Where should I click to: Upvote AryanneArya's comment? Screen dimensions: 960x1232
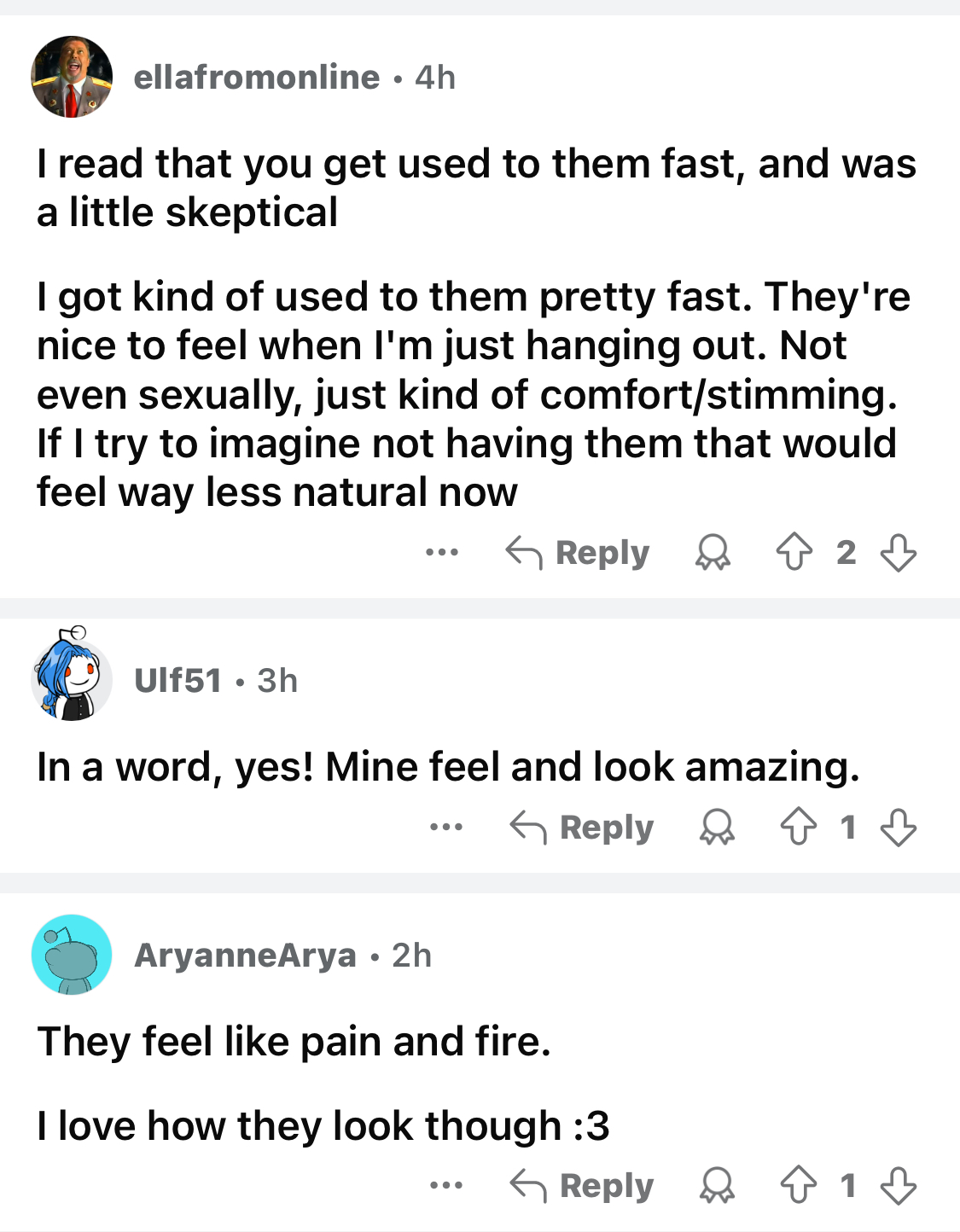tap(798, 1186)
